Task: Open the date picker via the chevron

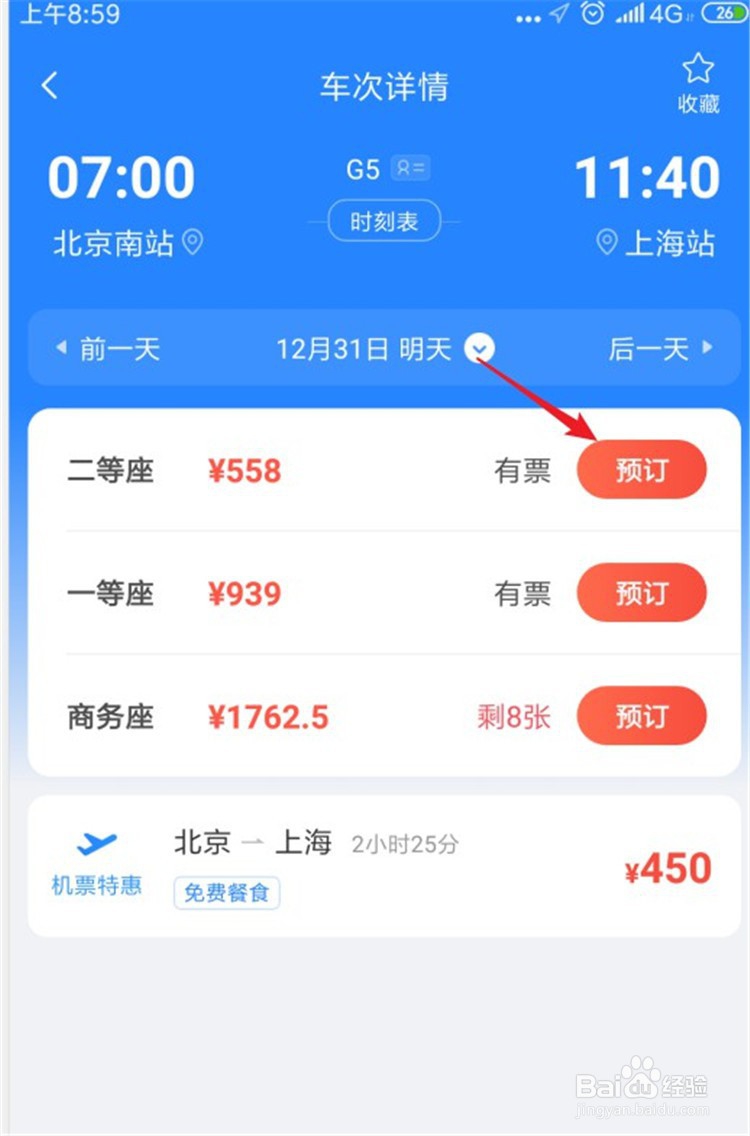Action: click(480, 350)
